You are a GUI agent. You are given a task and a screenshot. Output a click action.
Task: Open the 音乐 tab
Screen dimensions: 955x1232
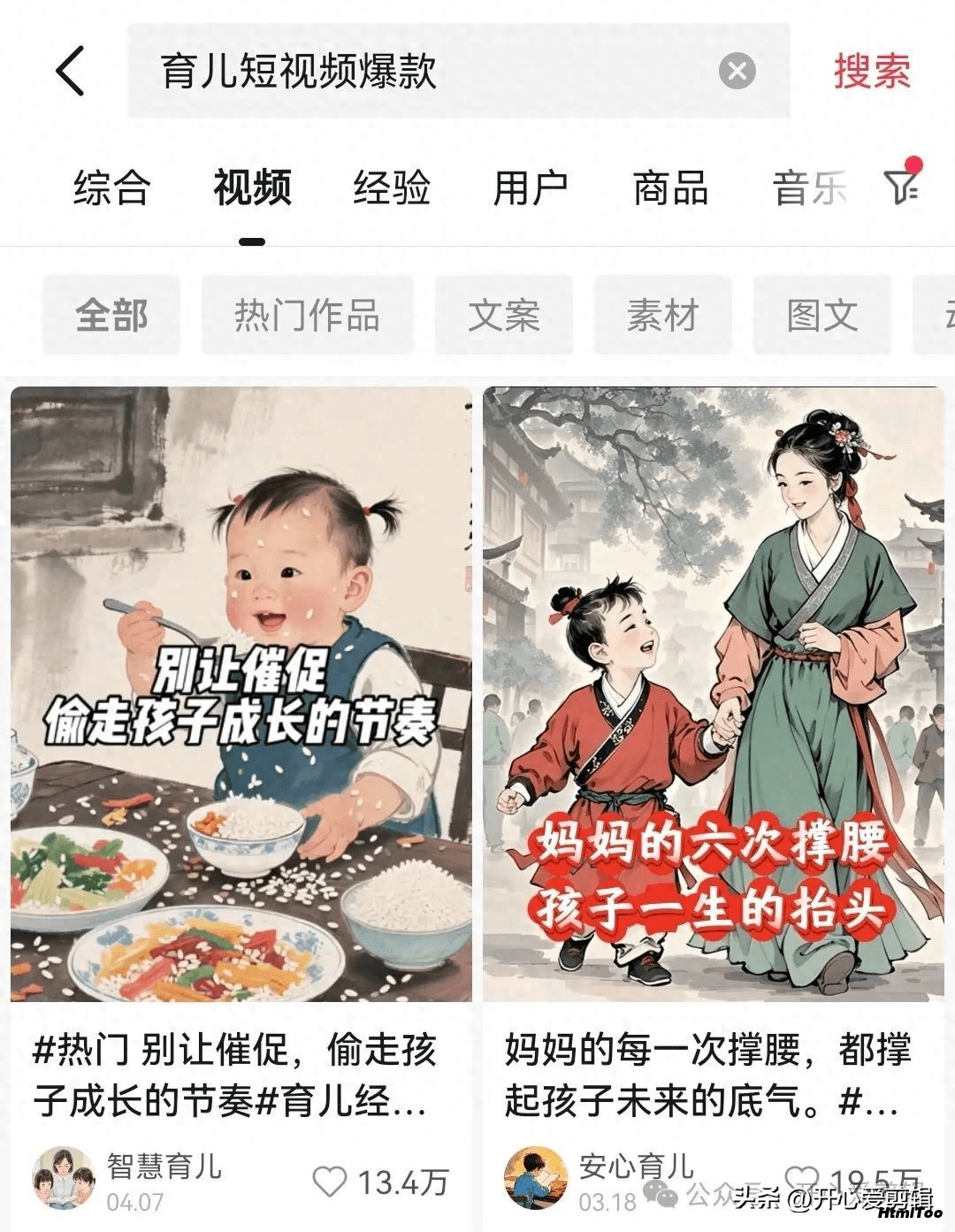pos(807,187)
